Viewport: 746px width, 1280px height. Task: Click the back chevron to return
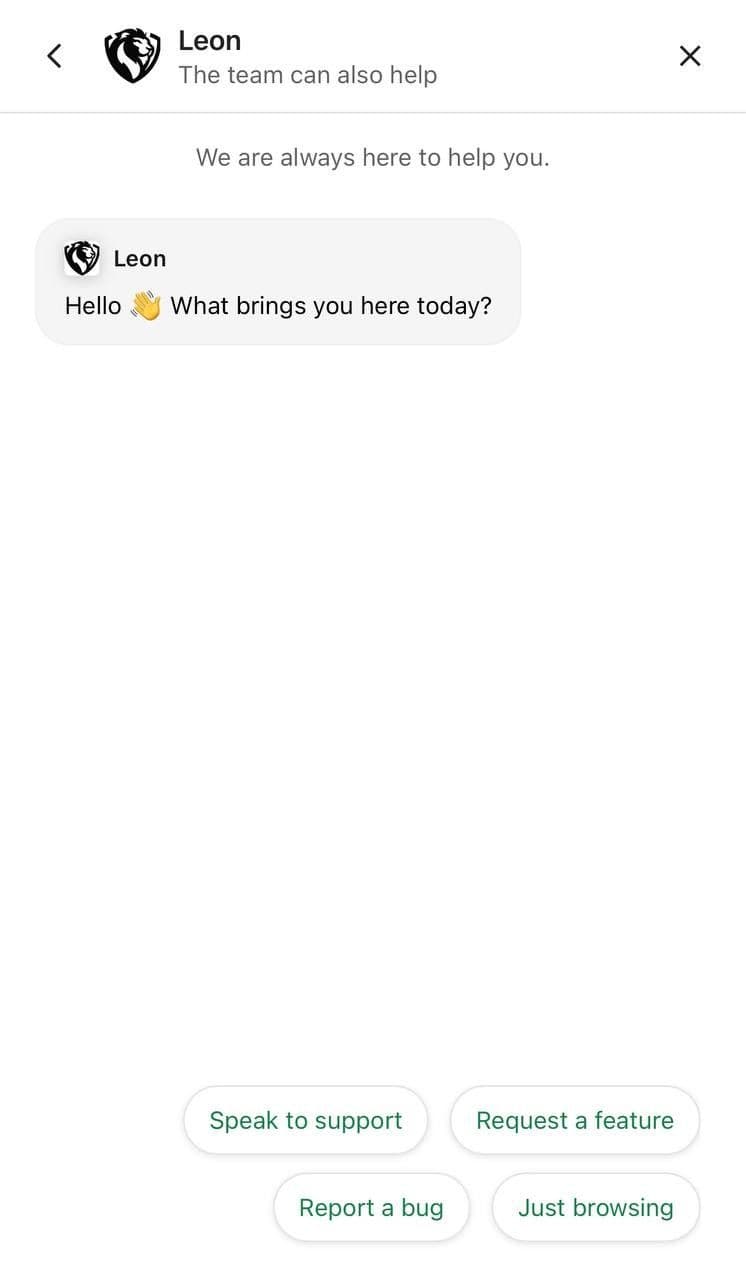point(53,55)
